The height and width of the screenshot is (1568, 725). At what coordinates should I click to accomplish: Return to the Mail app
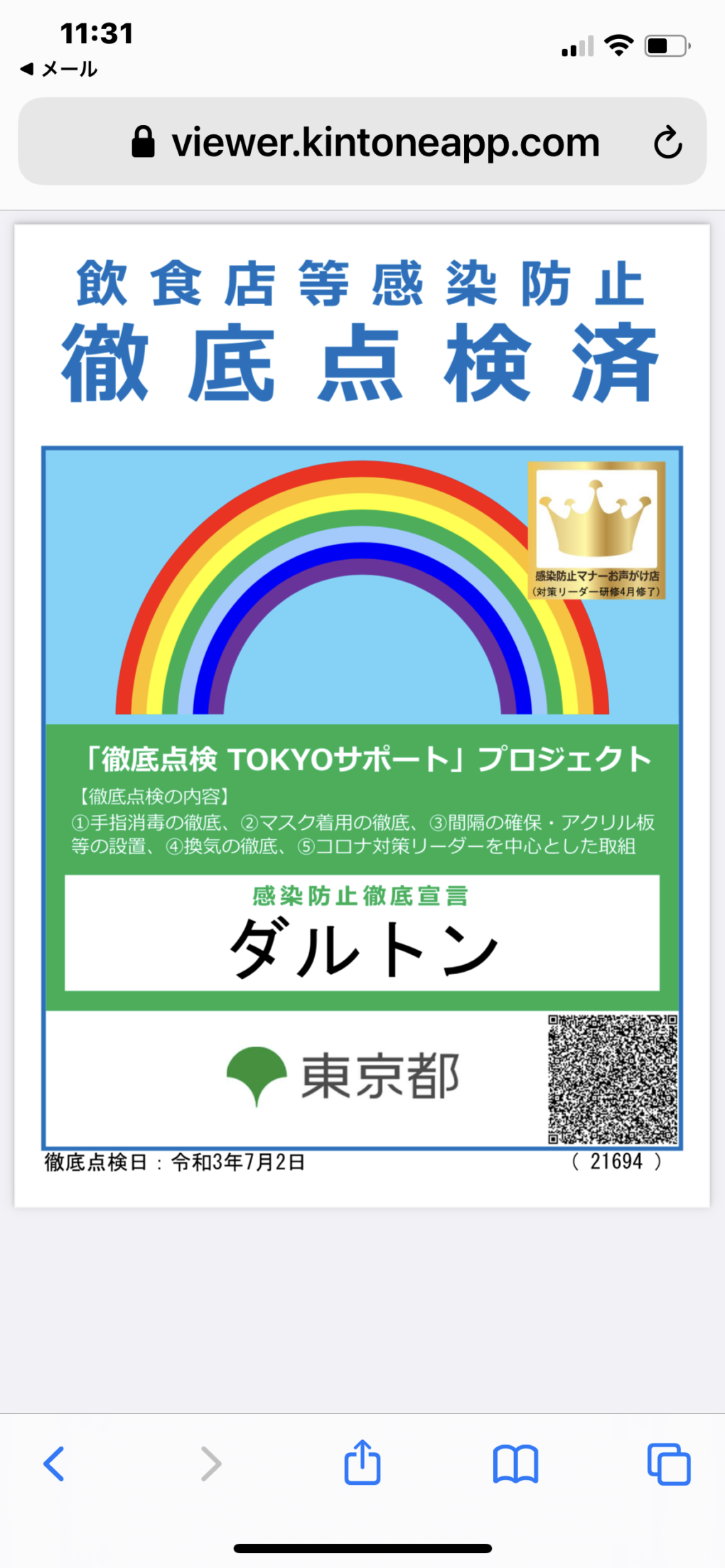click(x=59, y=69)
